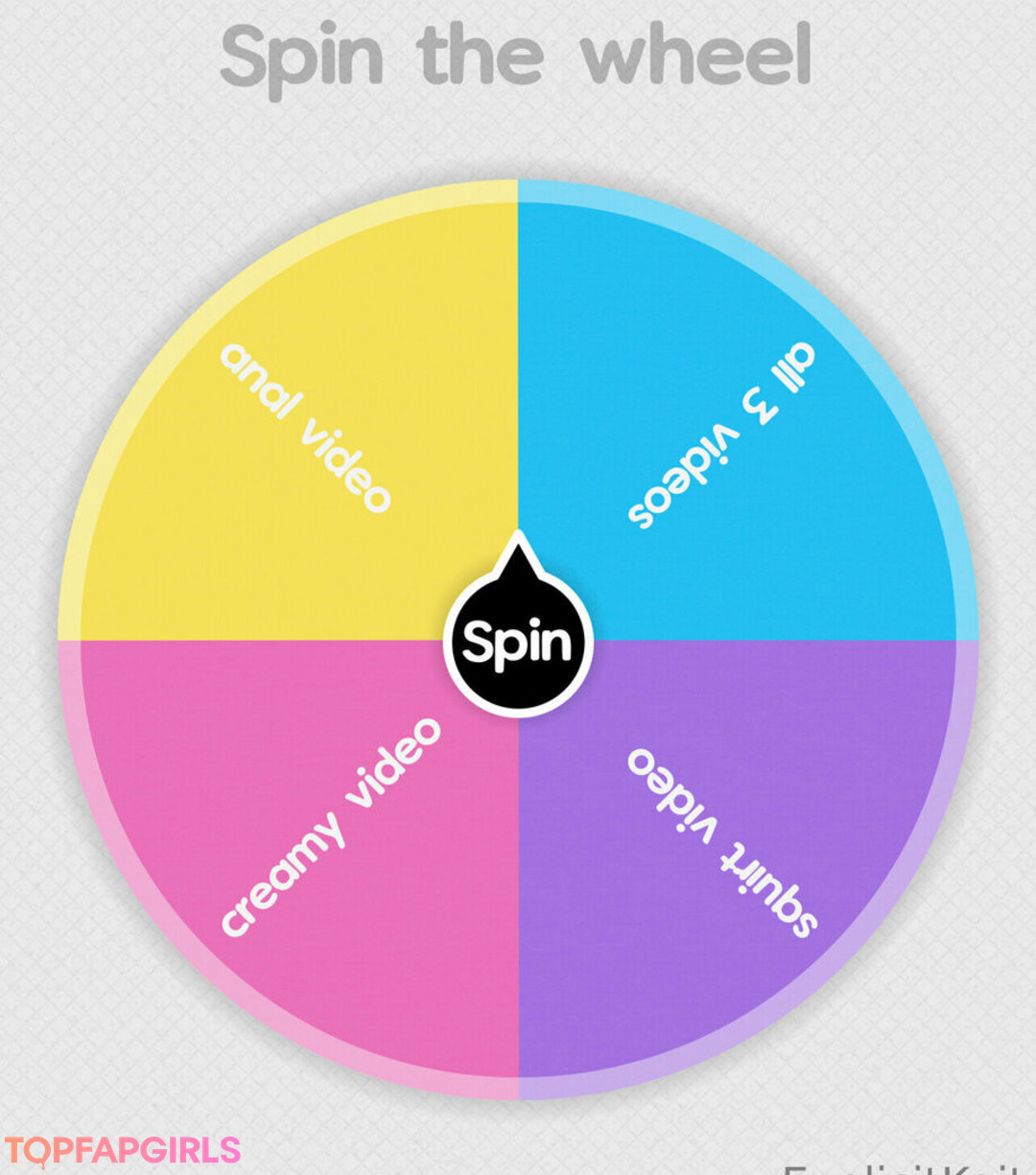This screenshot has width=1036, height=1175.
Task: Tap the Spin button at the wheel's center
Action: (x=518, y=641)
